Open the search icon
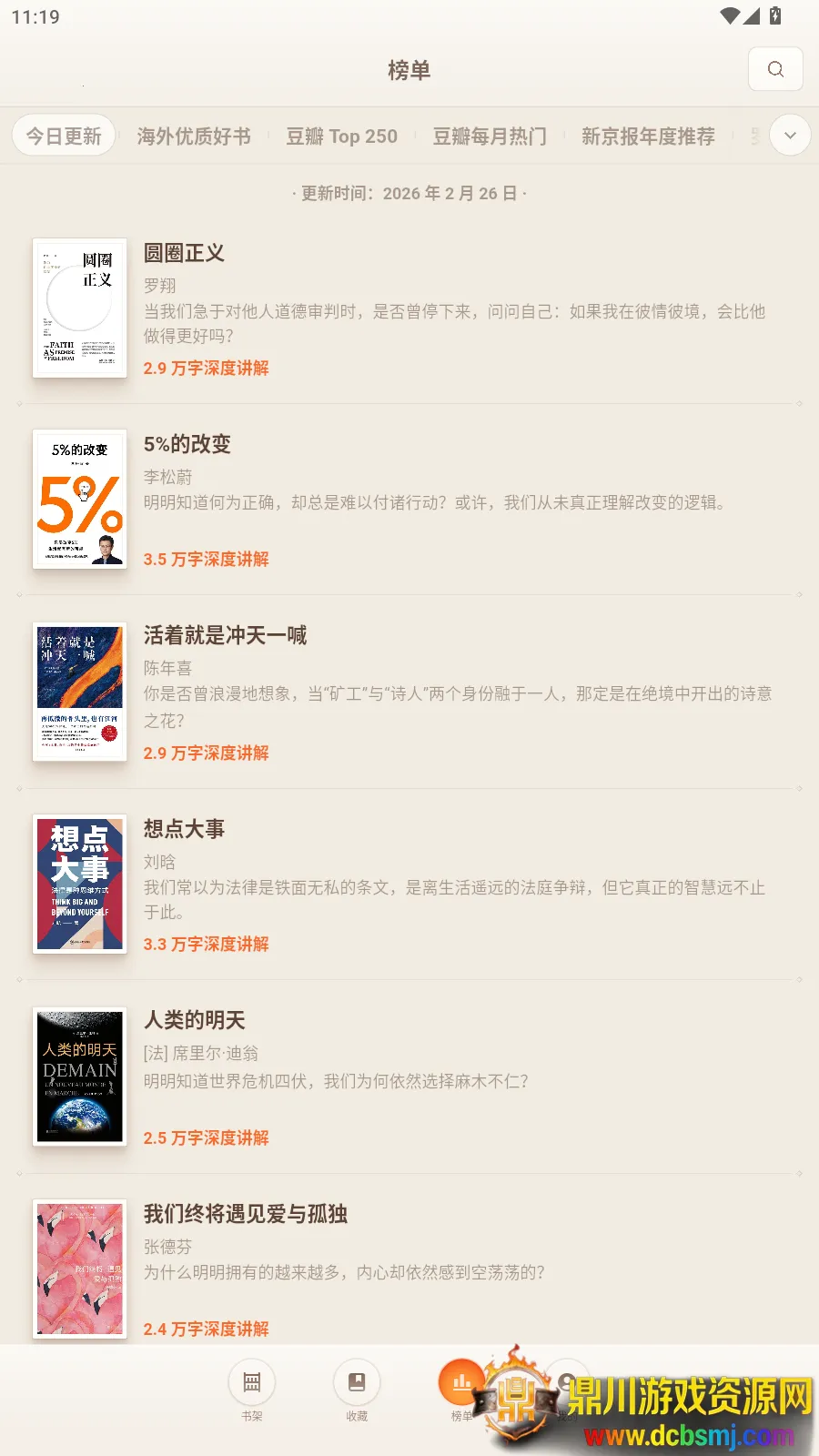Image resolution: width=819 pixels, height=1456 pixels. point(775,69)
